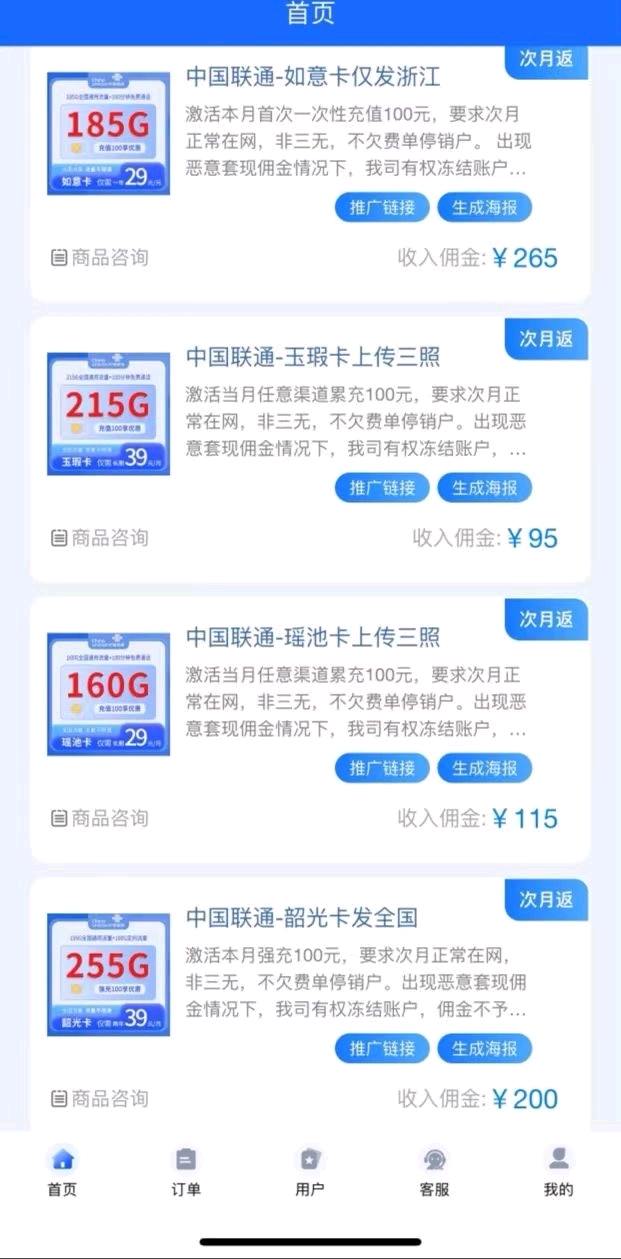Open 商品咨询 for the 如意卡 card
Screen dimensions: 621x1259
[100, 258]
